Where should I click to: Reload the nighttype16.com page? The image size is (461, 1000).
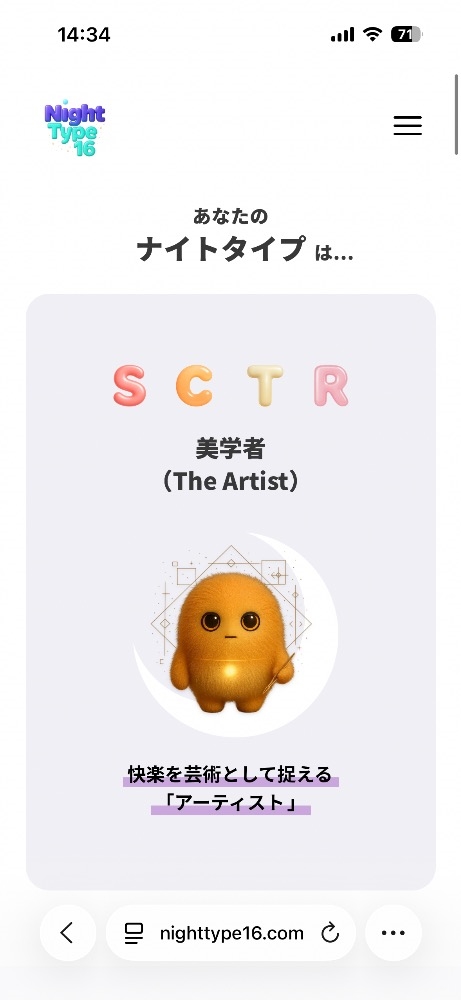pyautogui.click(x=330, y=934)
